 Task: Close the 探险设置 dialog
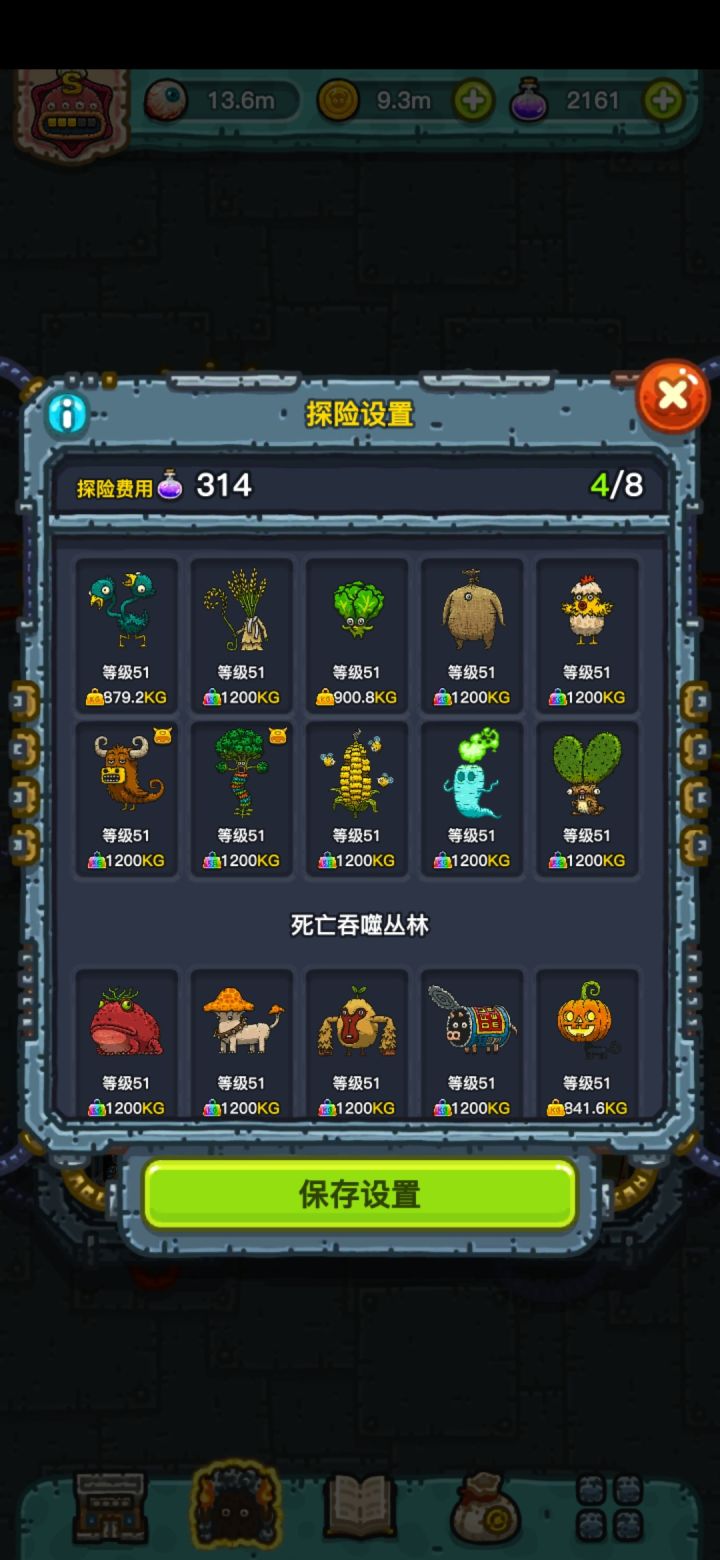672,395
